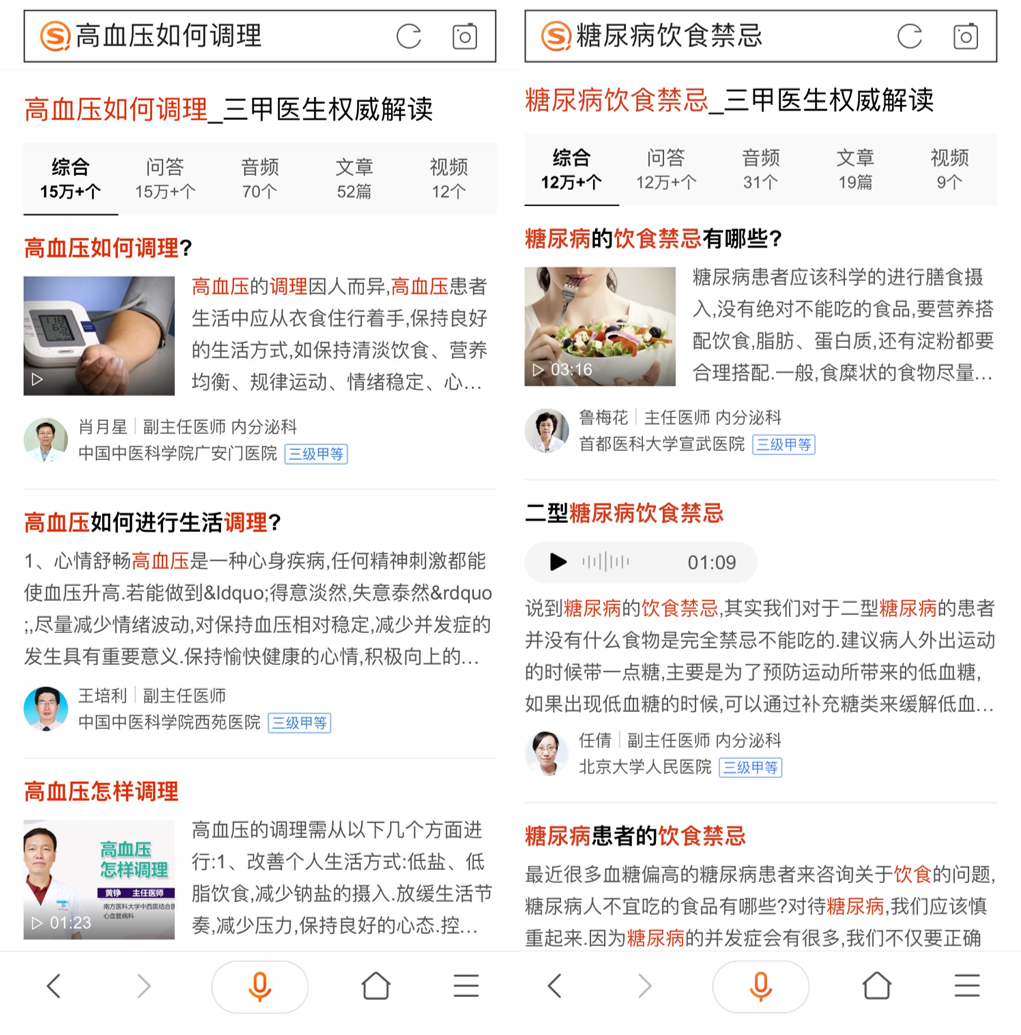View doctor 肖月星's profile
This screenshot has height=1035, width=1021.
(x=46, y=440)
